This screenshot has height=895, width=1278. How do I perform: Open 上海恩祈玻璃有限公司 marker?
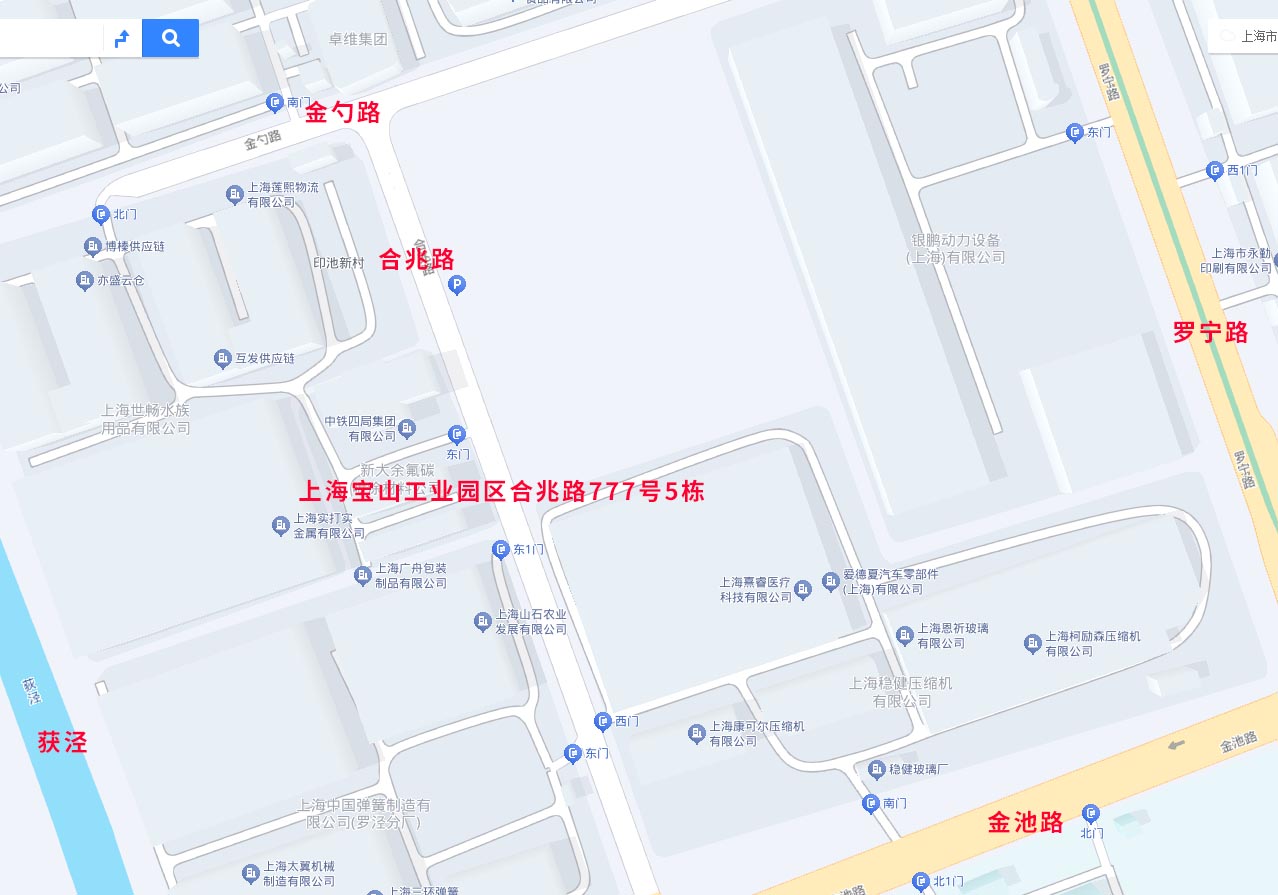905,635
